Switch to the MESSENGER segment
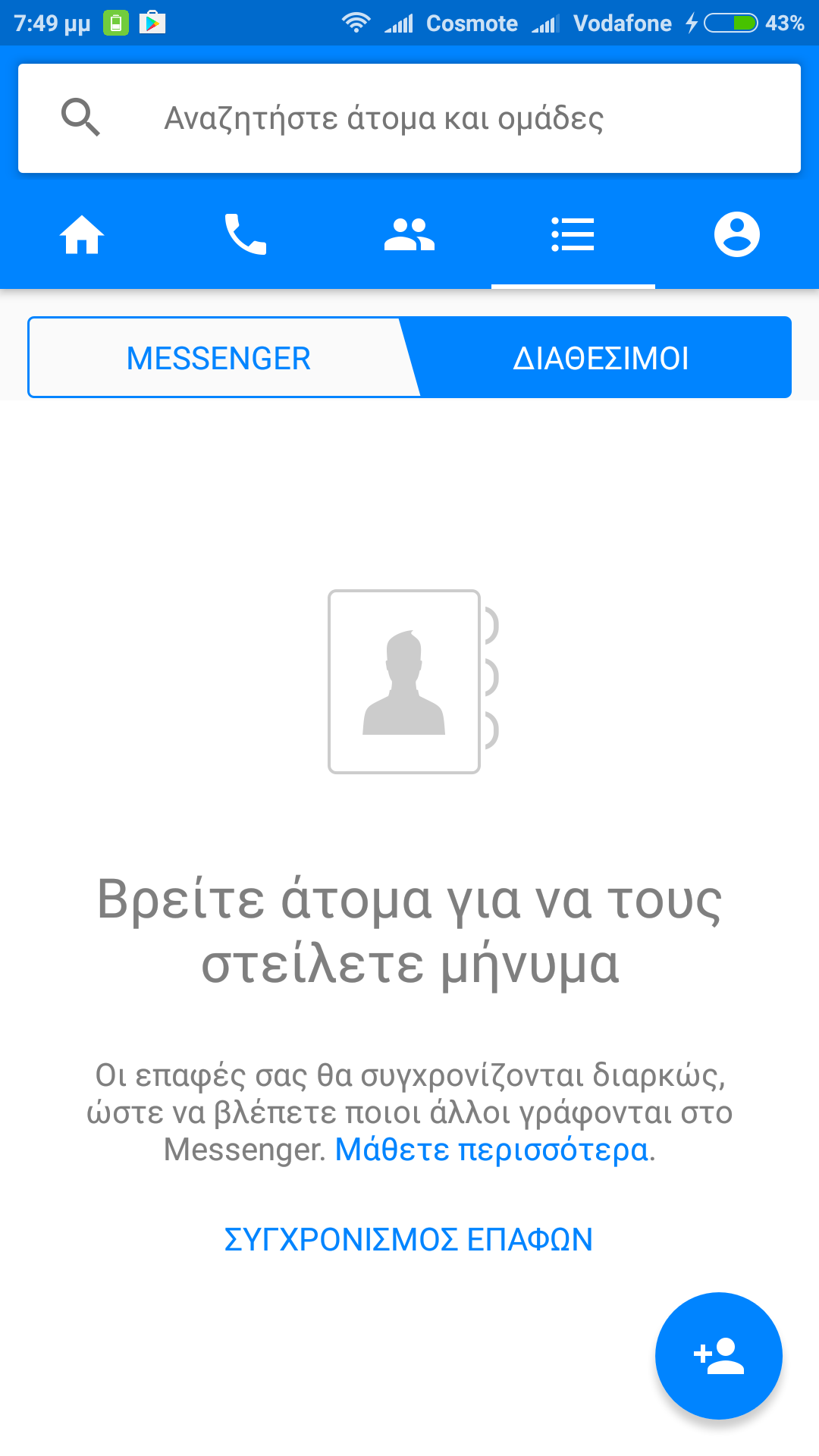 pyautogui.click(x=218, y=358)
